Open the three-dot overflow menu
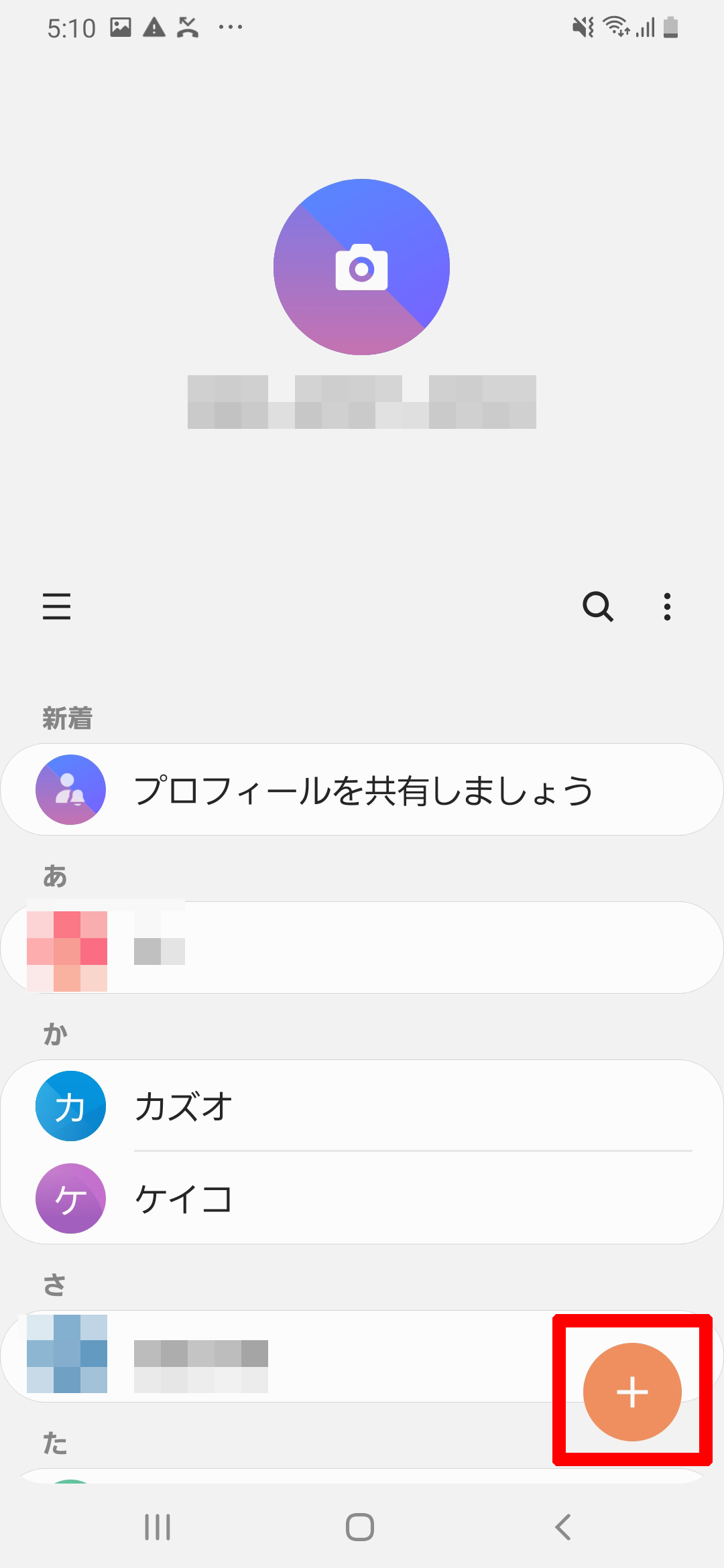Viewport: 724px width, 1568px height. click(x=667, y=606)
